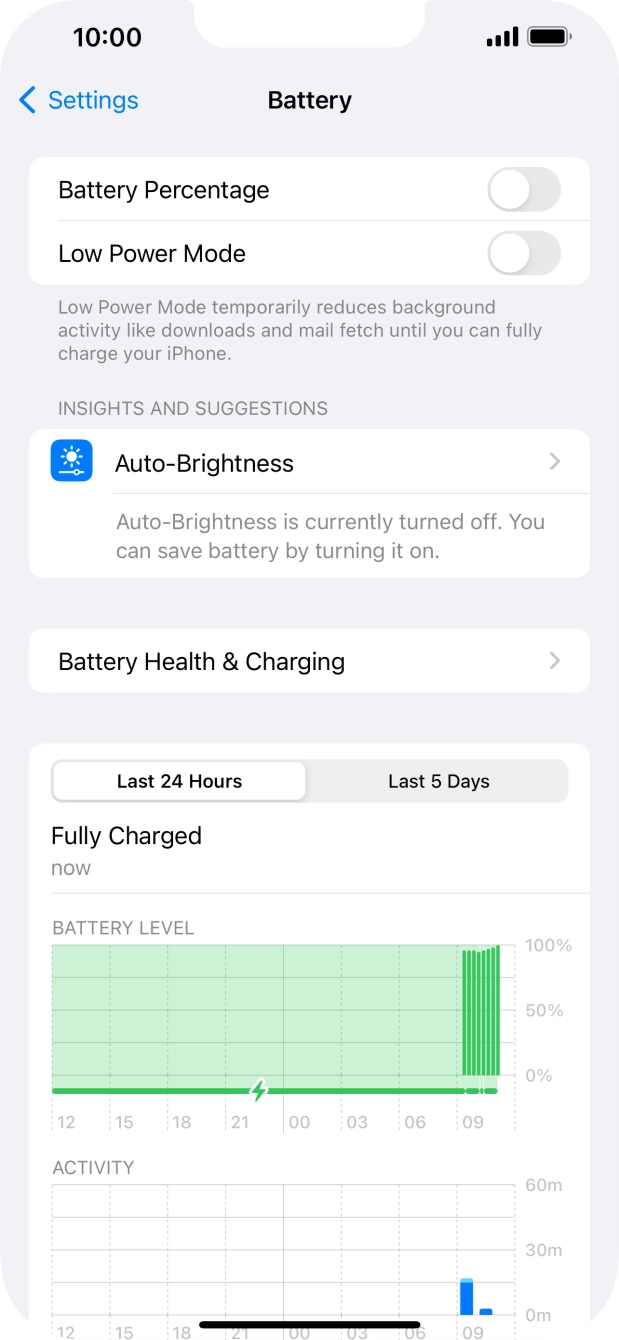Screen dimensions: 619x1340
Task: Open Battery Health & Charging
Action: (309, 661)
